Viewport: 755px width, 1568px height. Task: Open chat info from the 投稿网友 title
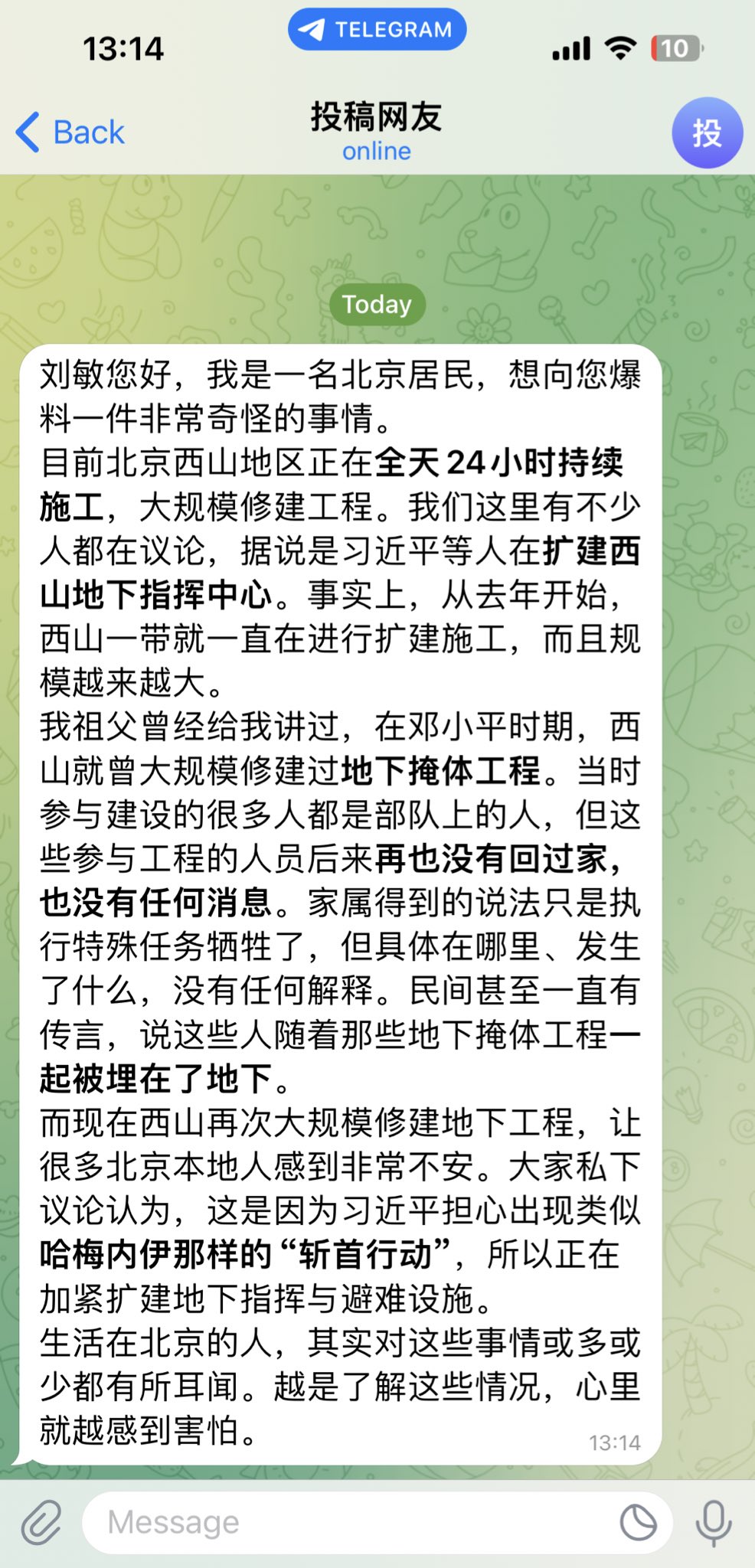(376, 130)
